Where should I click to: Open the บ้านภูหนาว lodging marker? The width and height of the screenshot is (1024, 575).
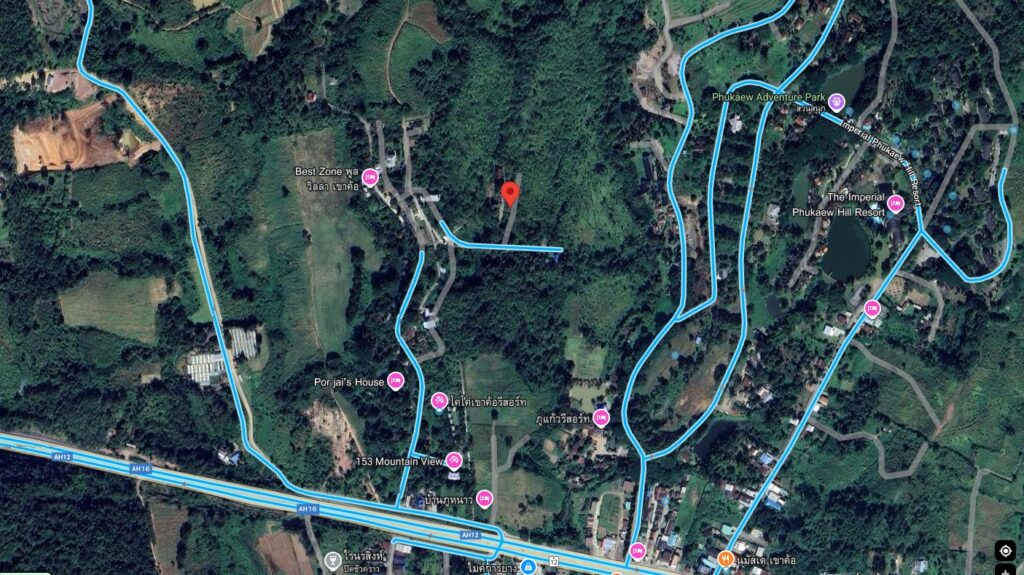click(485, 498)
